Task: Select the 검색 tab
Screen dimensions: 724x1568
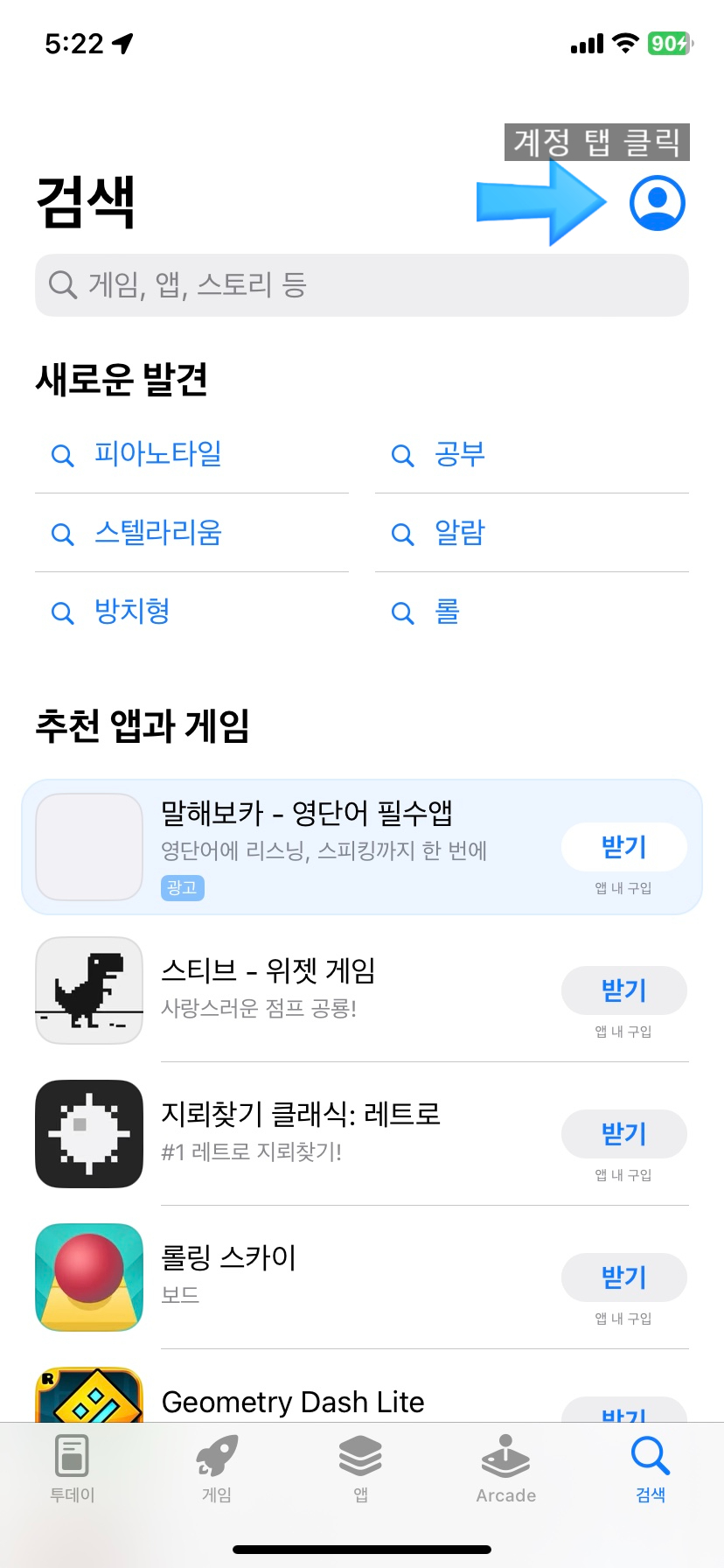Action: (x=651, y=1470)
